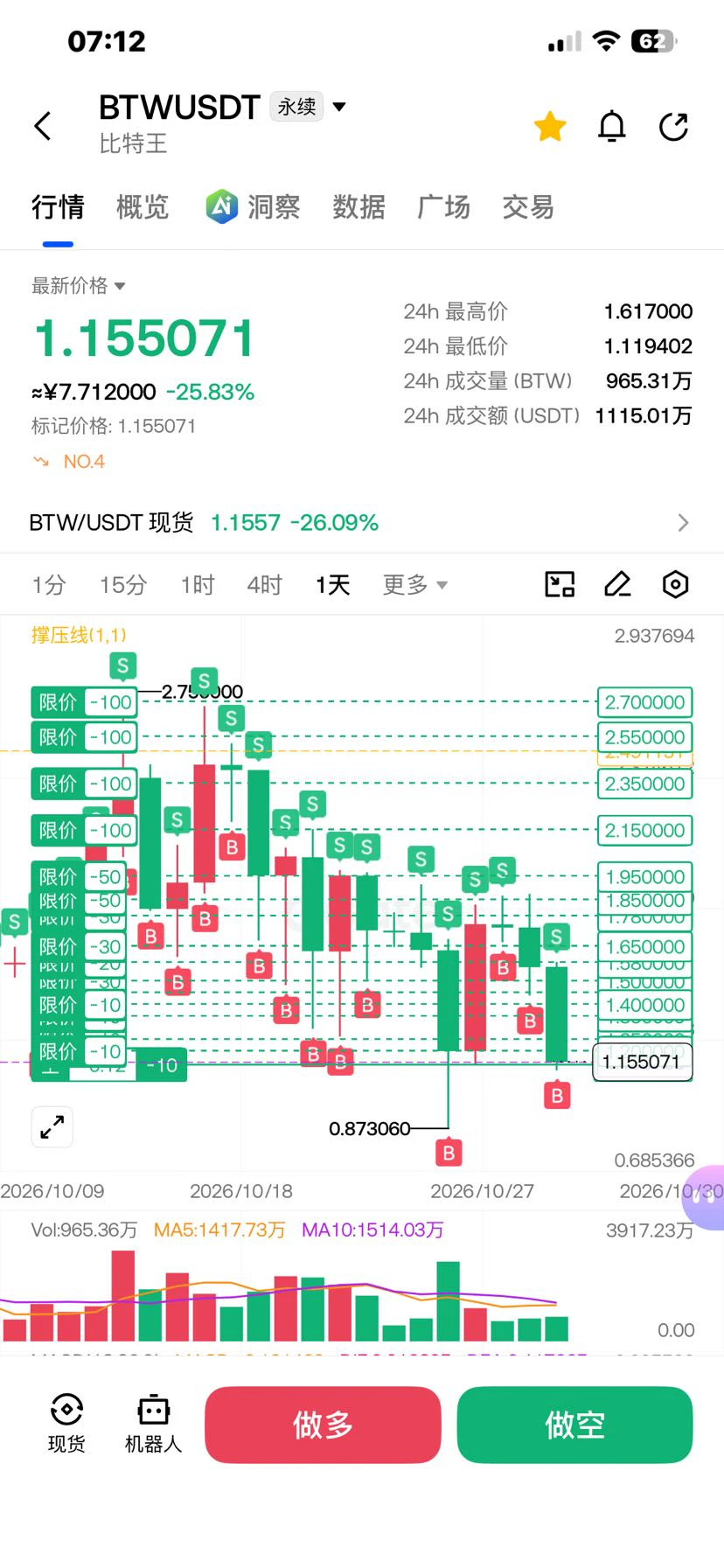
Task: Open the chart settings hexagon icon
Action: pyautogui.click(x=675, y=584)
